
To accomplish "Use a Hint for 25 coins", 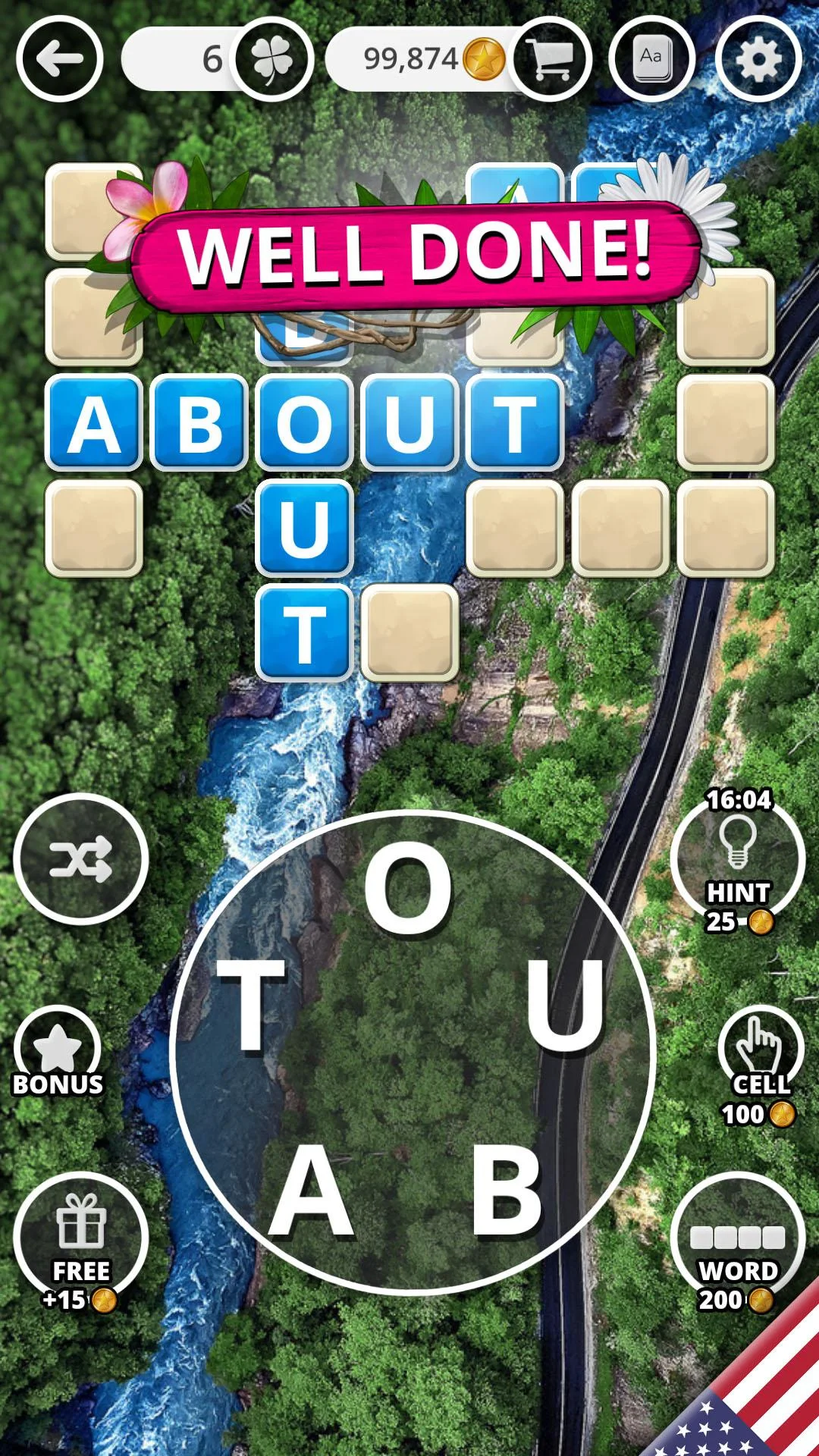I will click(738, 861).
